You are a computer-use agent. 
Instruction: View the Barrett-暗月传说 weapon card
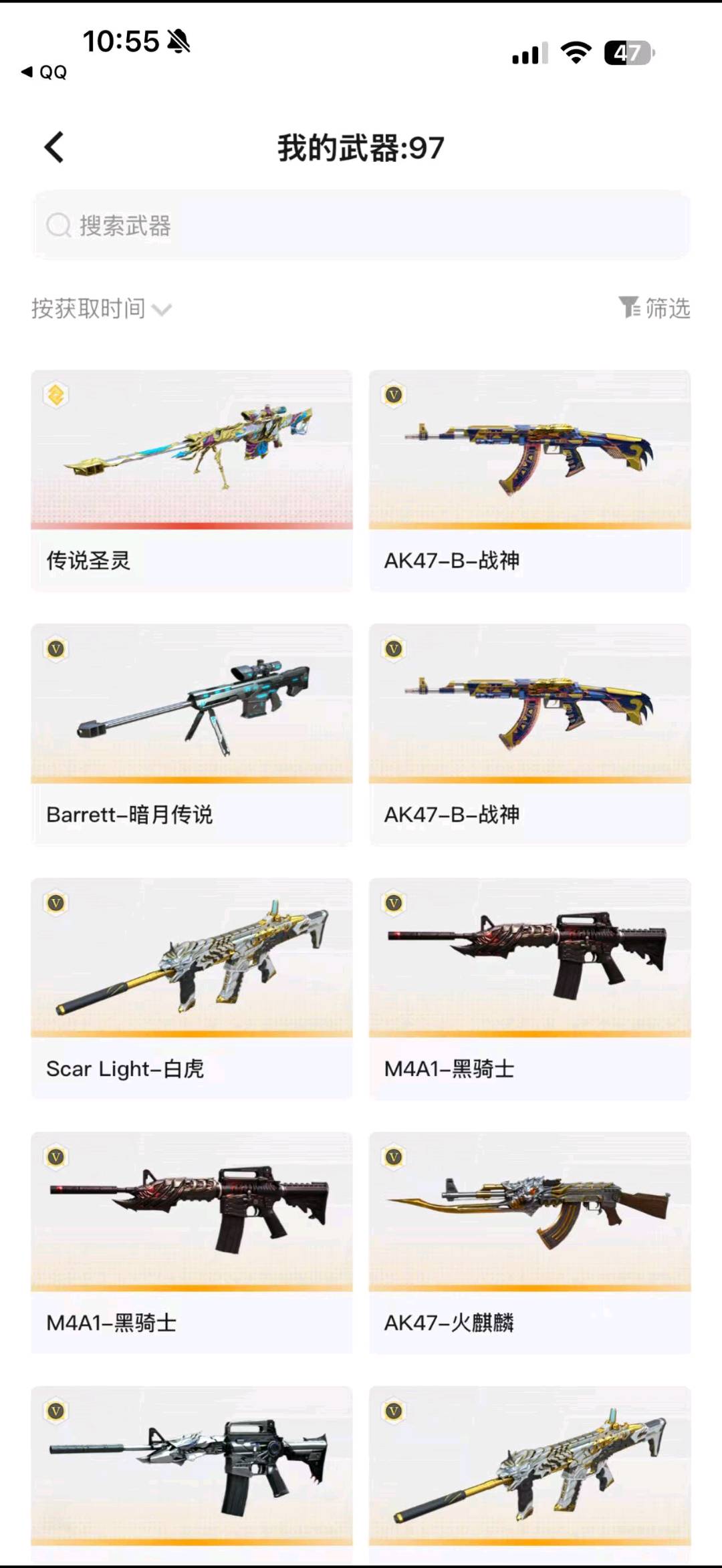(x=192, y=734)
